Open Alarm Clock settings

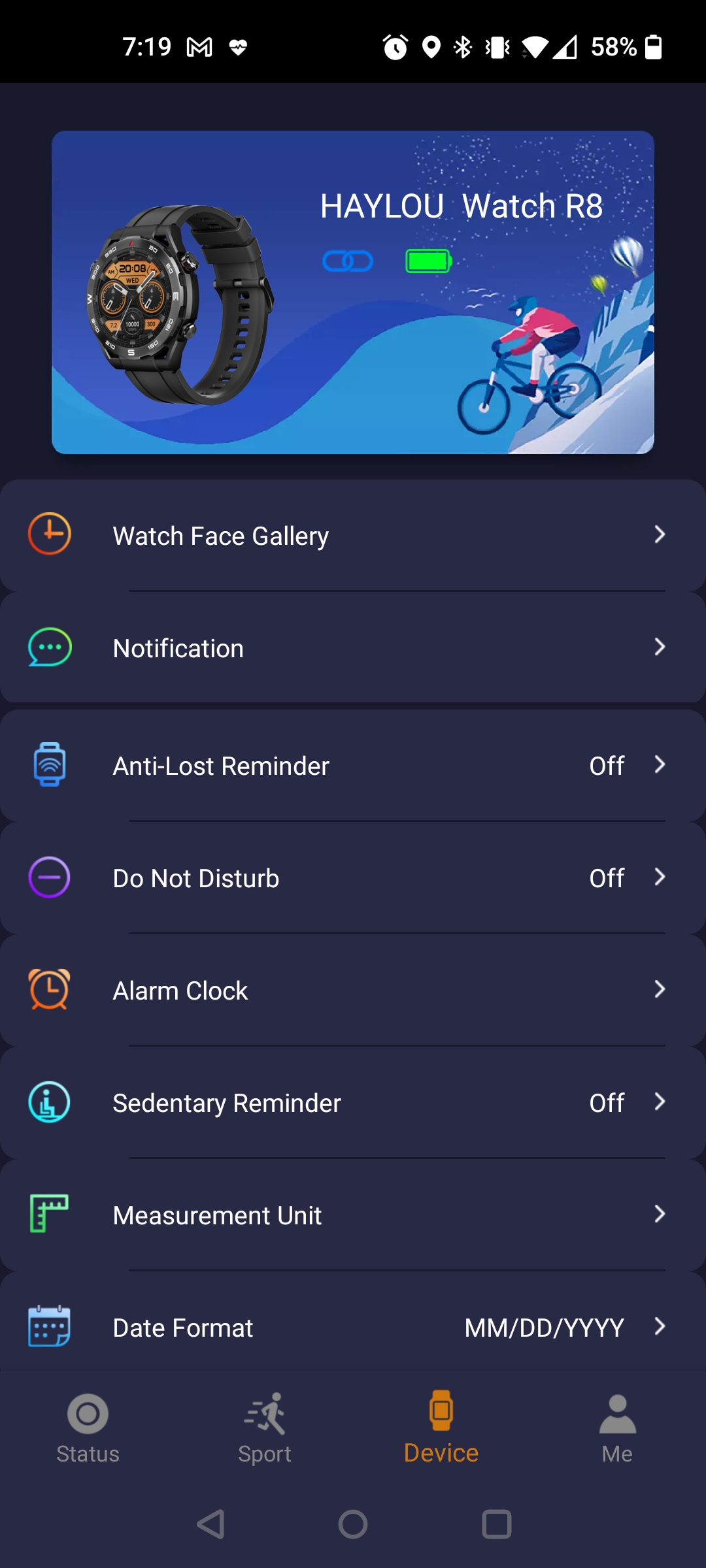point(353,990)
